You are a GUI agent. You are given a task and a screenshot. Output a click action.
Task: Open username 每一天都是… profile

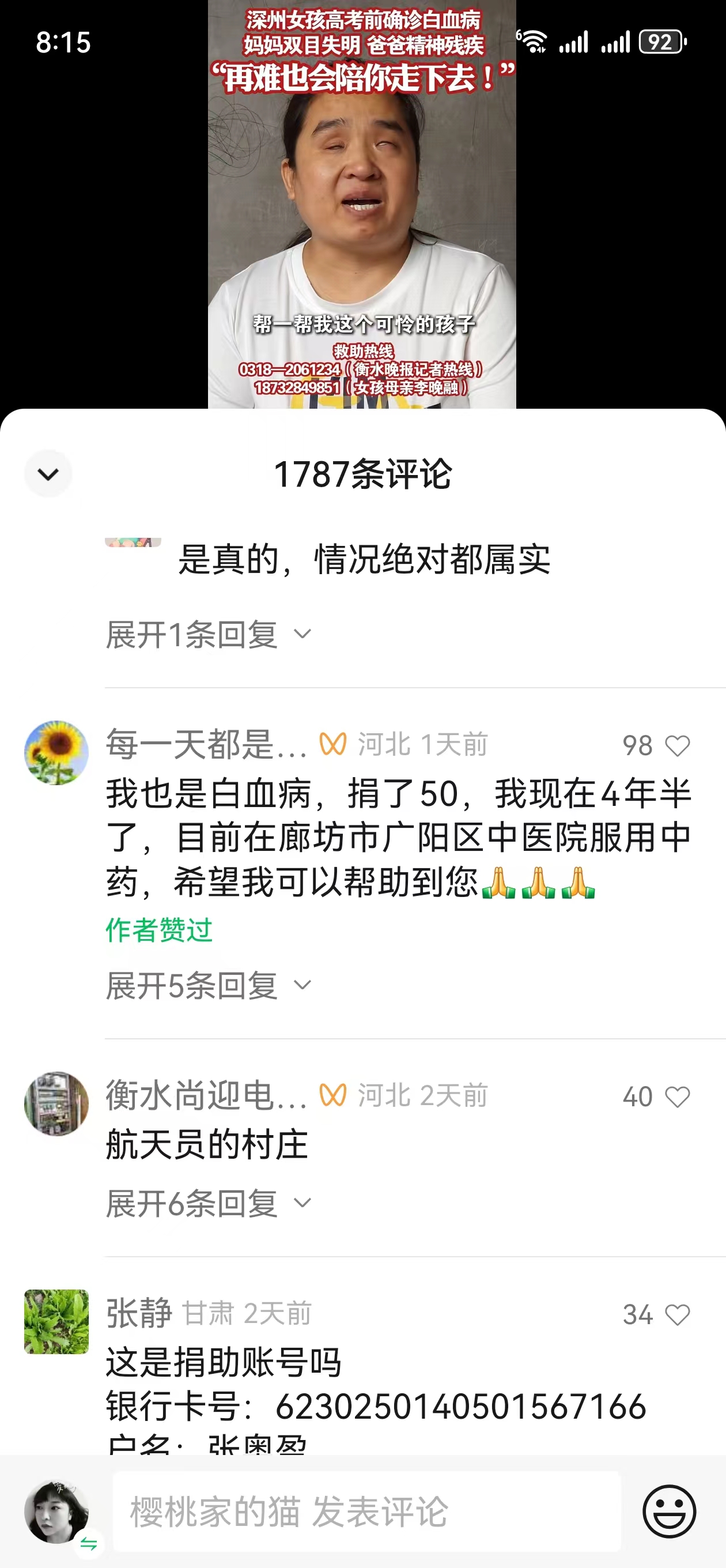(x=206, y=744)
